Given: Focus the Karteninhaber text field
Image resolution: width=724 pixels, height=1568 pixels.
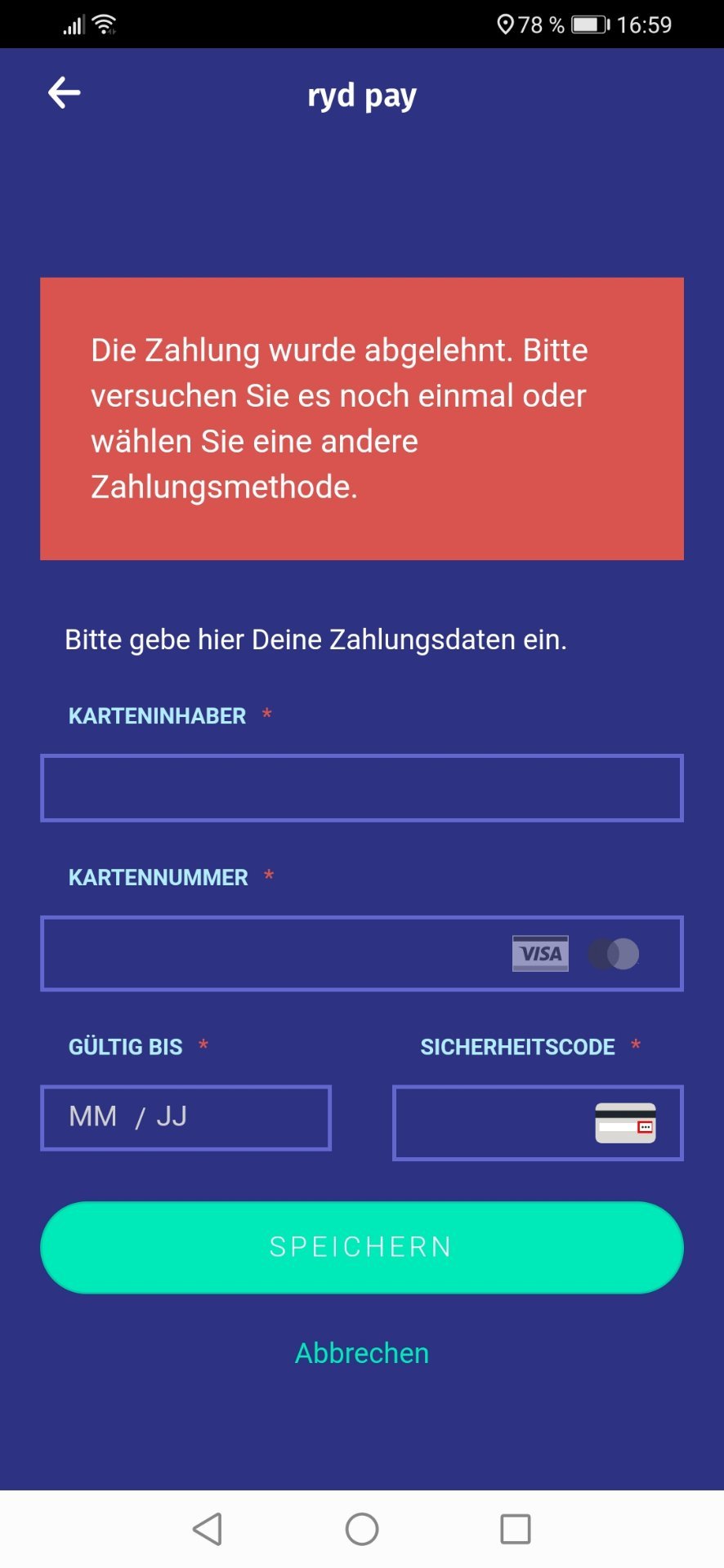Looking at the screenshot, I should click(x=362, y=788).
